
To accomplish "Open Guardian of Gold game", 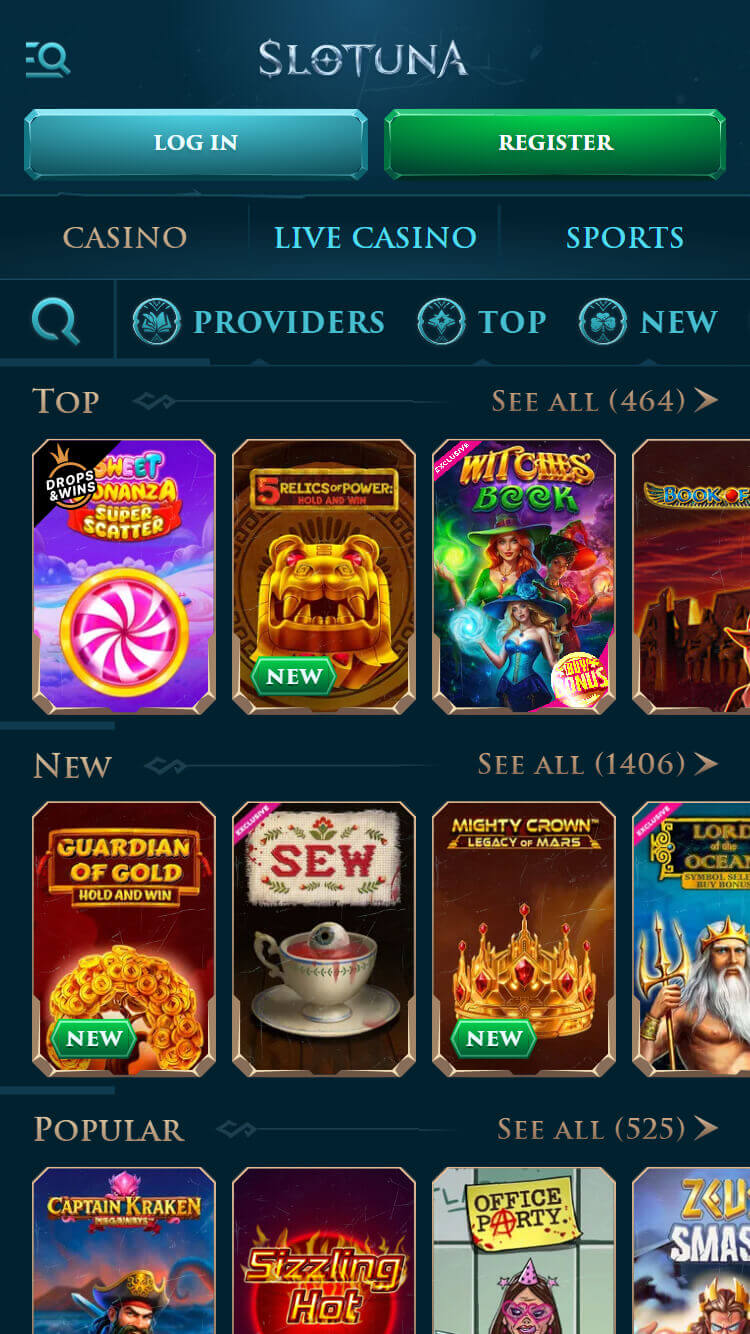I will click(124, 938).
